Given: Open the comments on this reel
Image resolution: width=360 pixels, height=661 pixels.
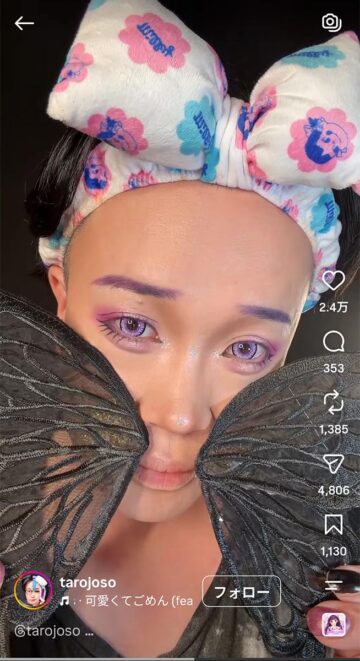Looking at the screenshot, I should (x=333, y=342).
